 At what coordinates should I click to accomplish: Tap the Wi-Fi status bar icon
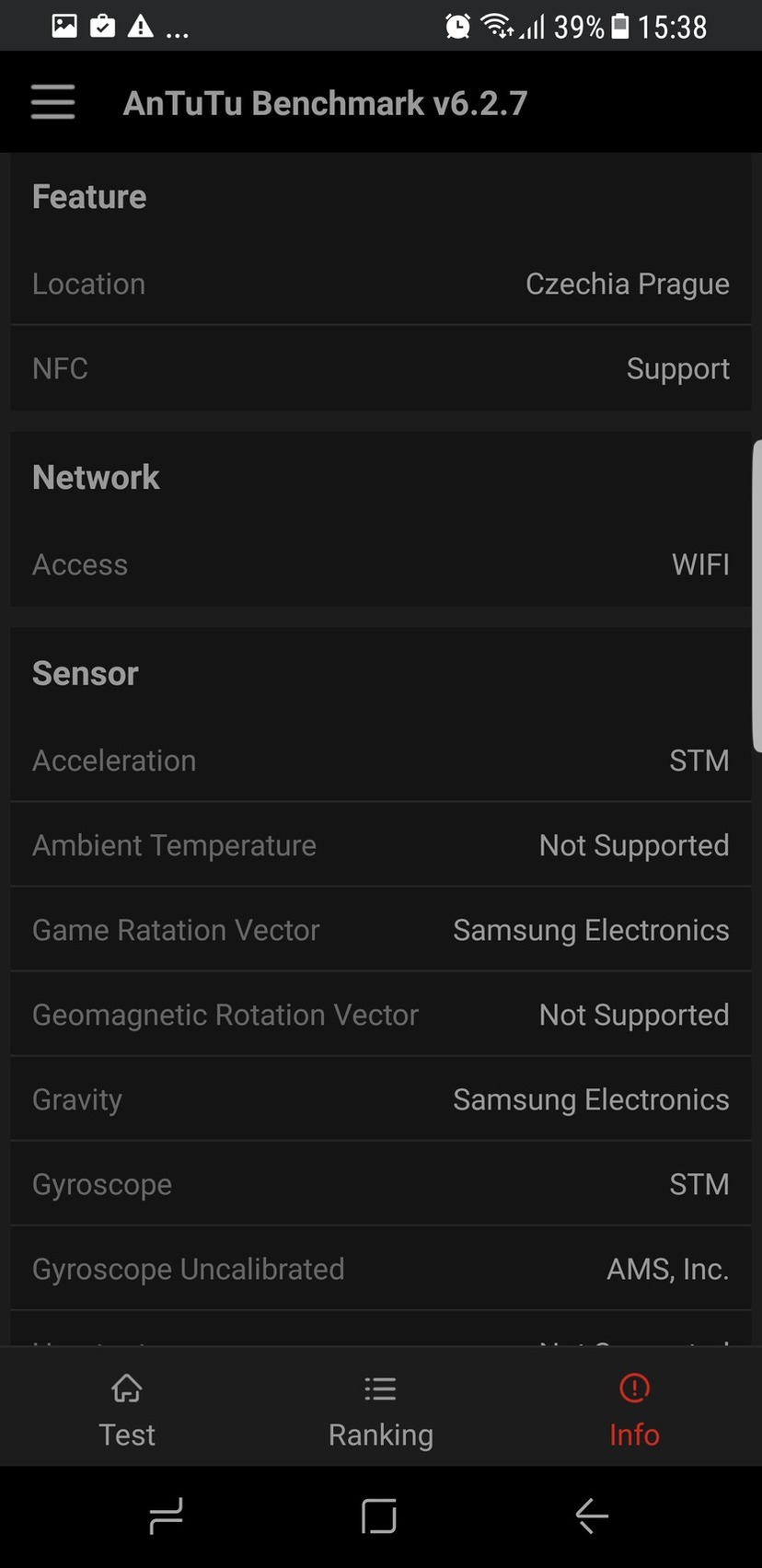[x=498, y=25]
